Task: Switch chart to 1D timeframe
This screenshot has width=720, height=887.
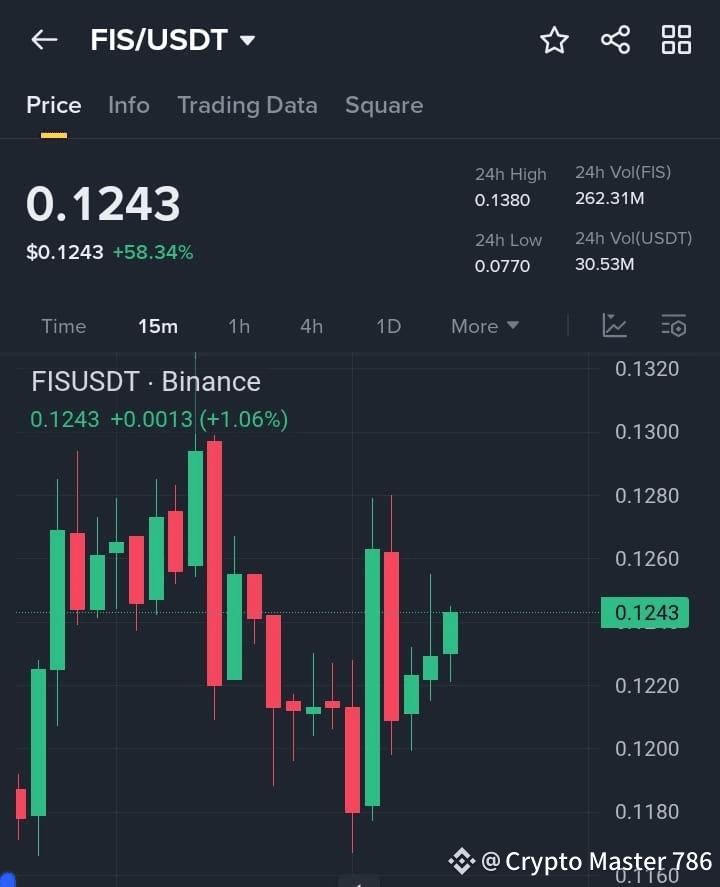Action: (x=388, y=326)
